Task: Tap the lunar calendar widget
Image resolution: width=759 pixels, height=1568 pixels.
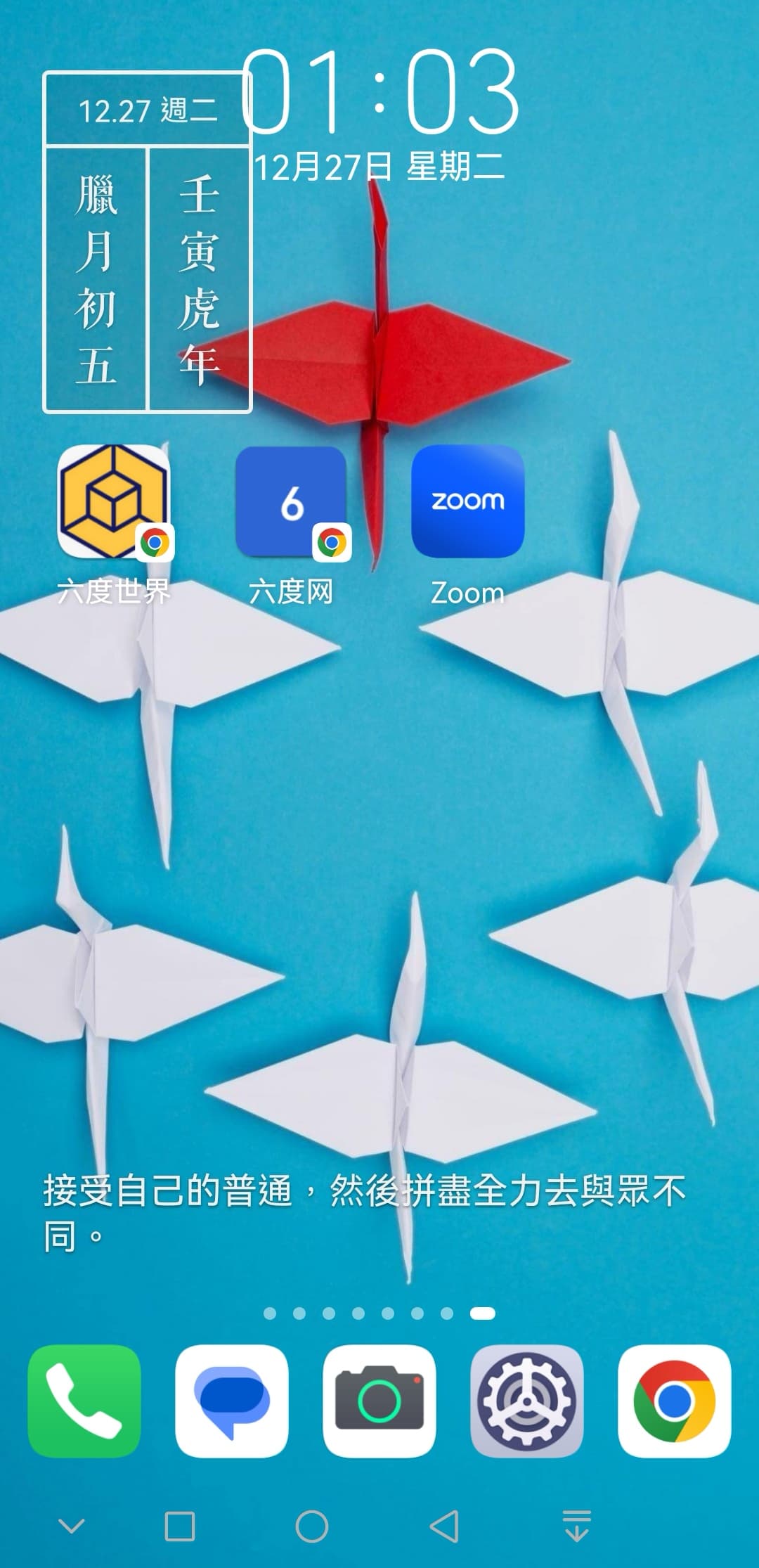Action: [147, 242]
